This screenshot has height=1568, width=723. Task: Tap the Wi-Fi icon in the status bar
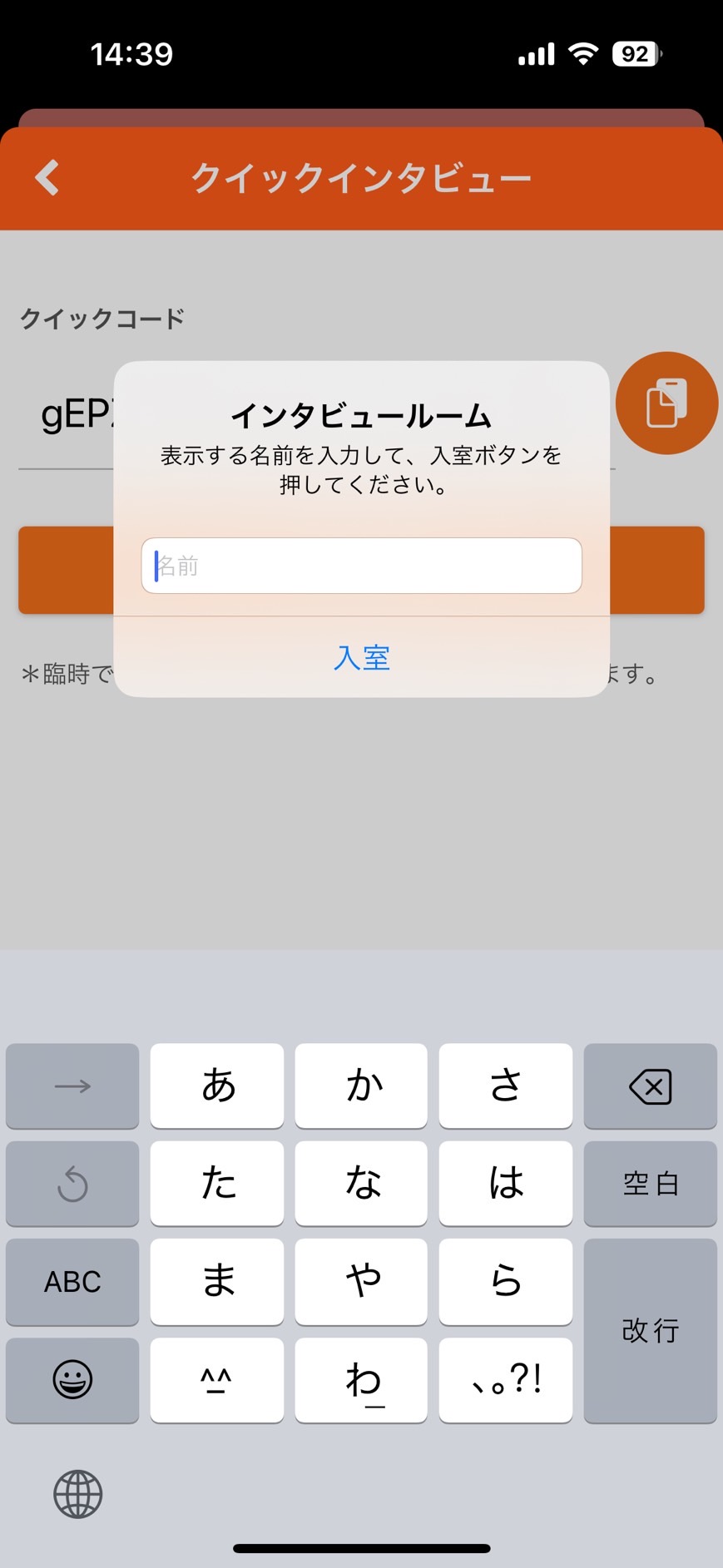click(x=582, y=52)
